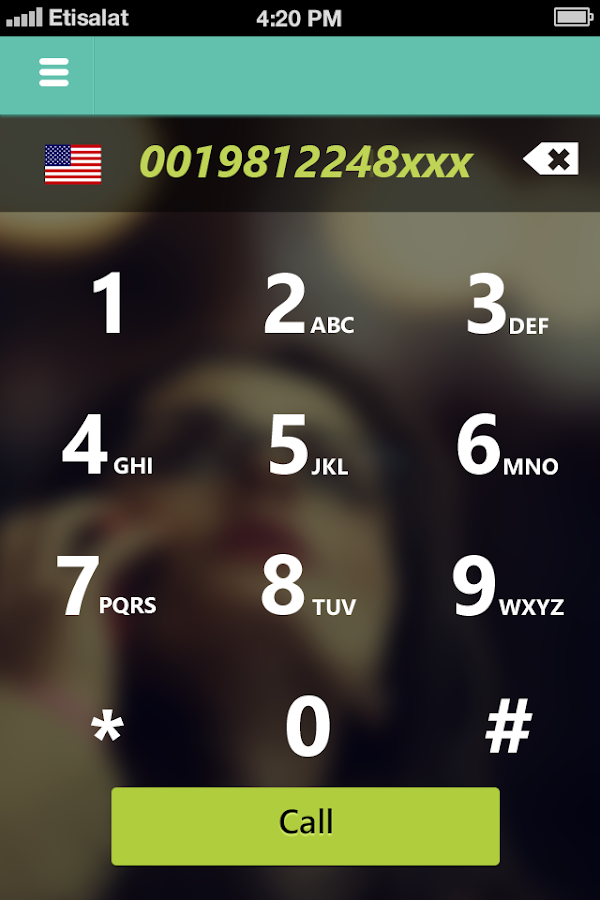
Task: Start the call with Call button
Action: pos(305,825)
